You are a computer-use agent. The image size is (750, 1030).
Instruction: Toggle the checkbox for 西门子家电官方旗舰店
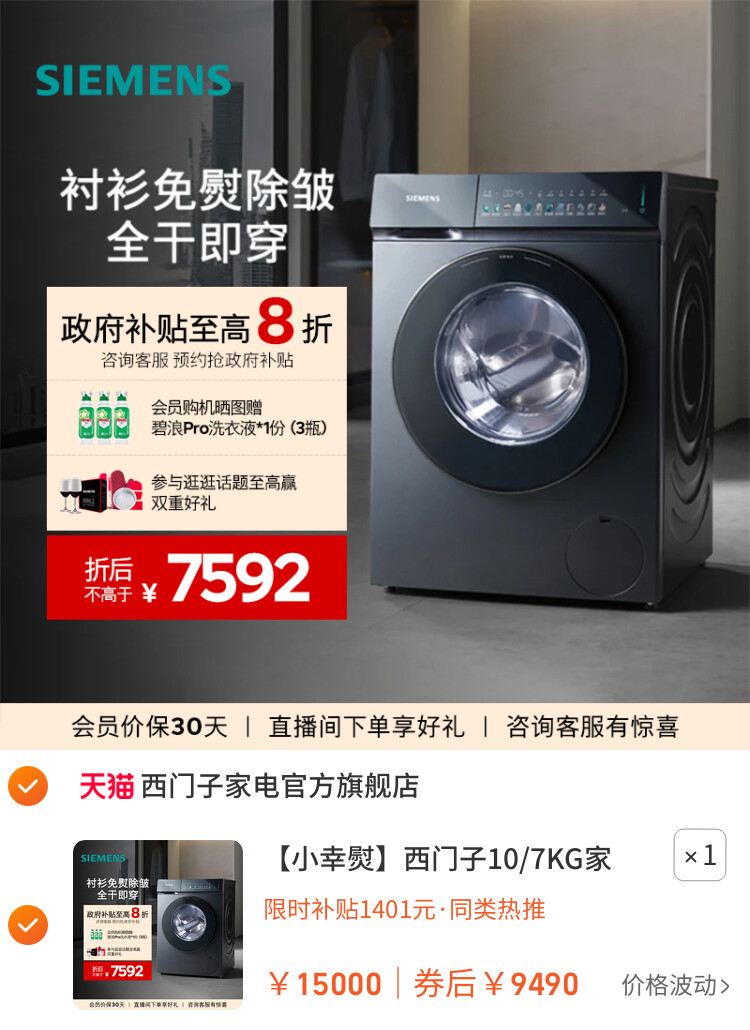28,786
